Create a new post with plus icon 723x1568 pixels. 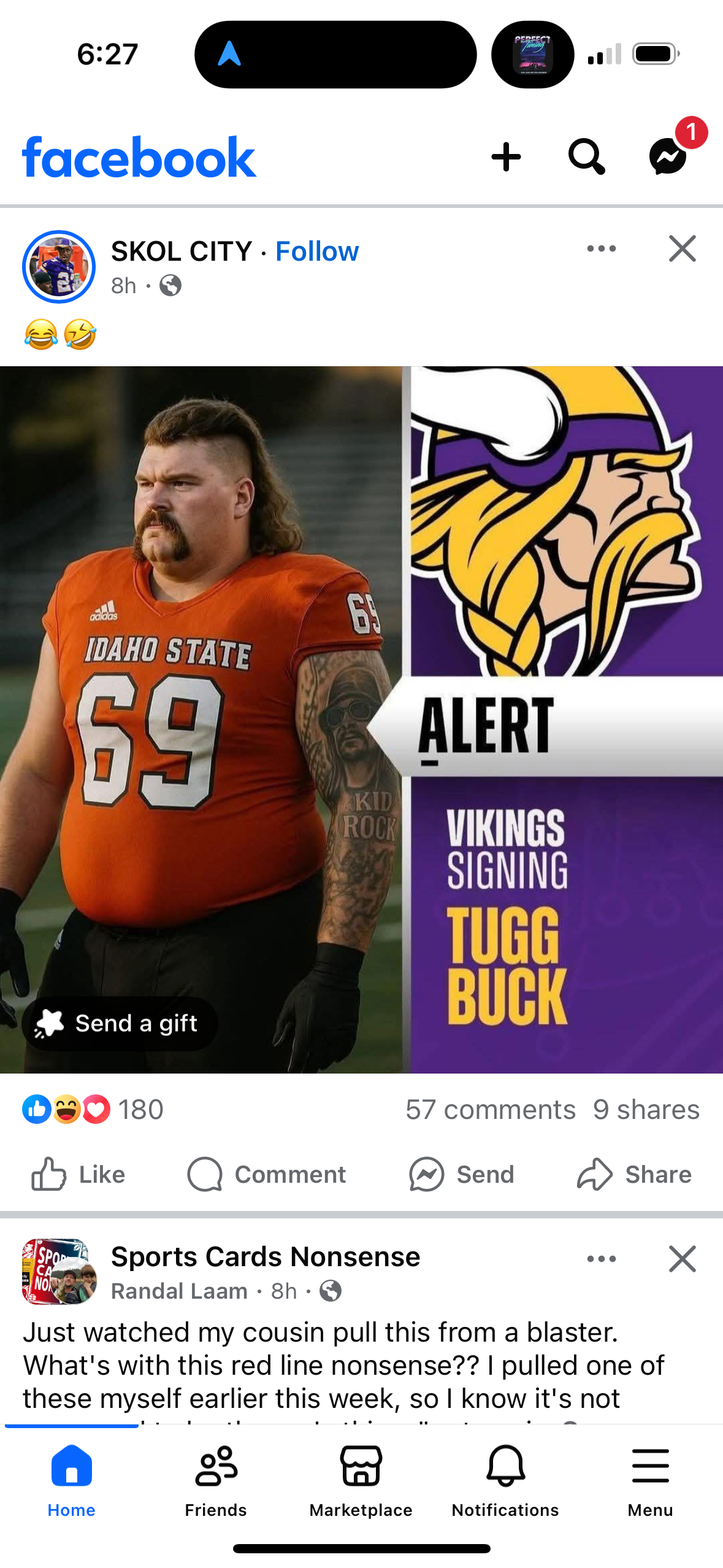pos(506,157)
